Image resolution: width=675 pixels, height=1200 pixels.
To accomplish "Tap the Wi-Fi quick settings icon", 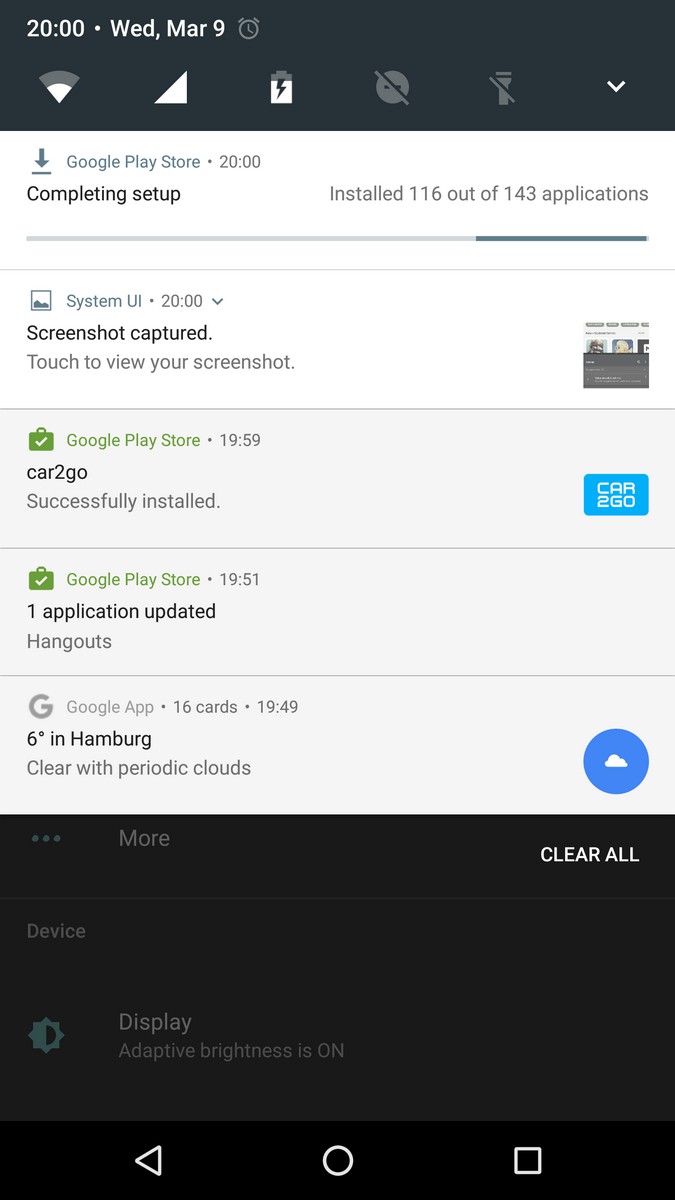I will [x=59, y=88].
